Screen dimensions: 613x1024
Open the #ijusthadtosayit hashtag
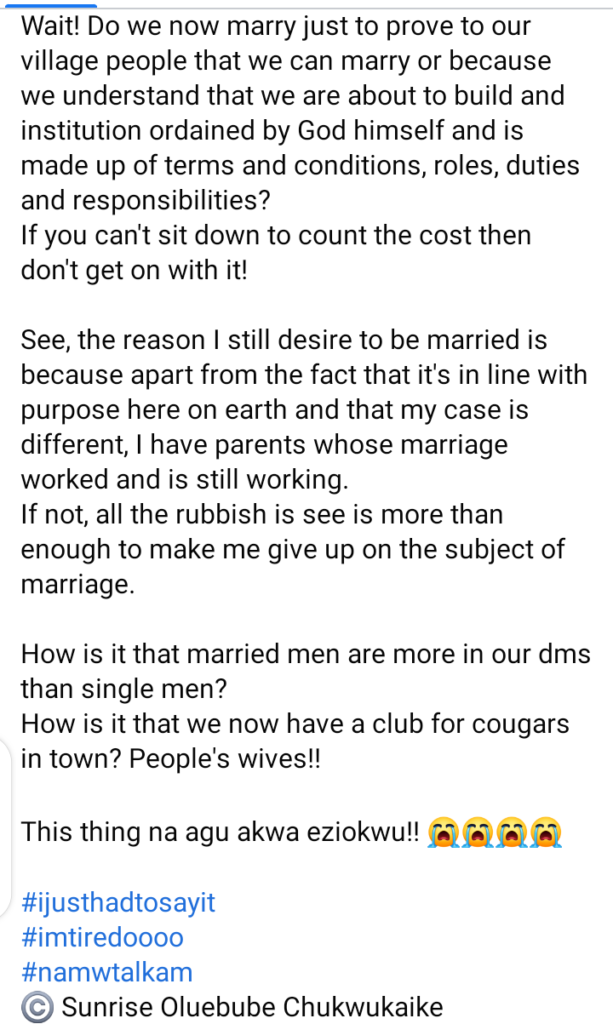point(118,903)
